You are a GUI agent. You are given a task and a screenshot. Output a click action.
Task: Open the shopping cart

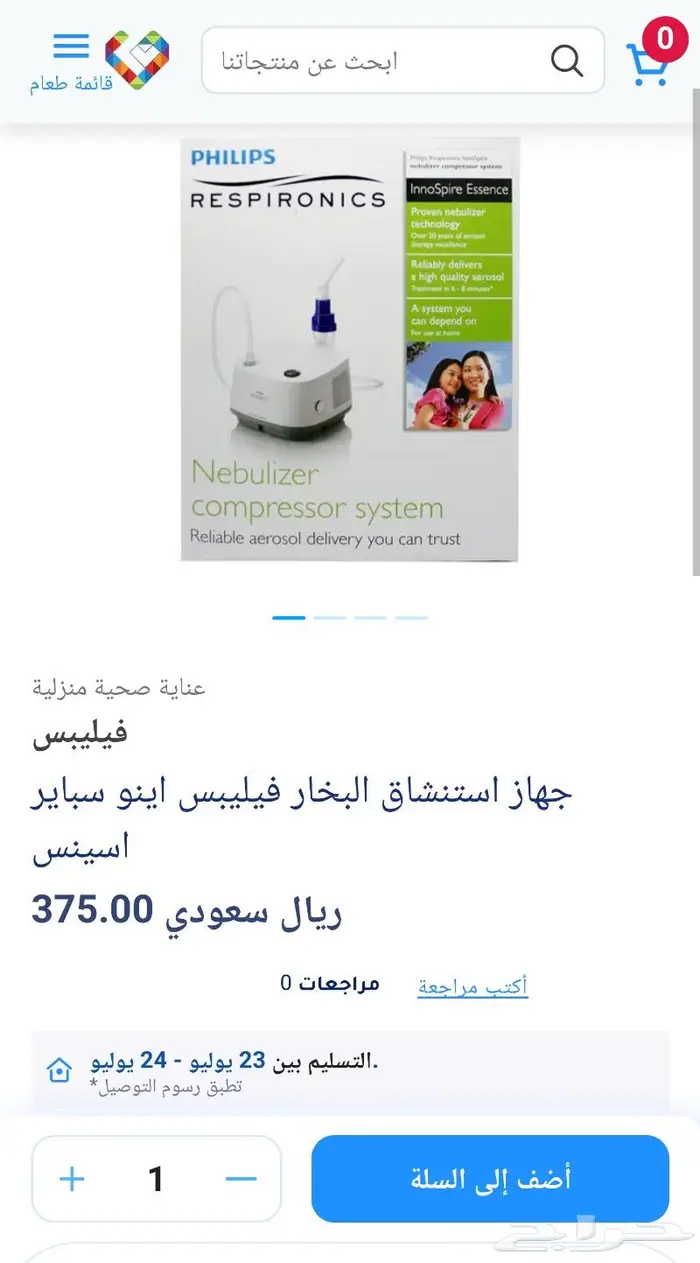(650, 60)
